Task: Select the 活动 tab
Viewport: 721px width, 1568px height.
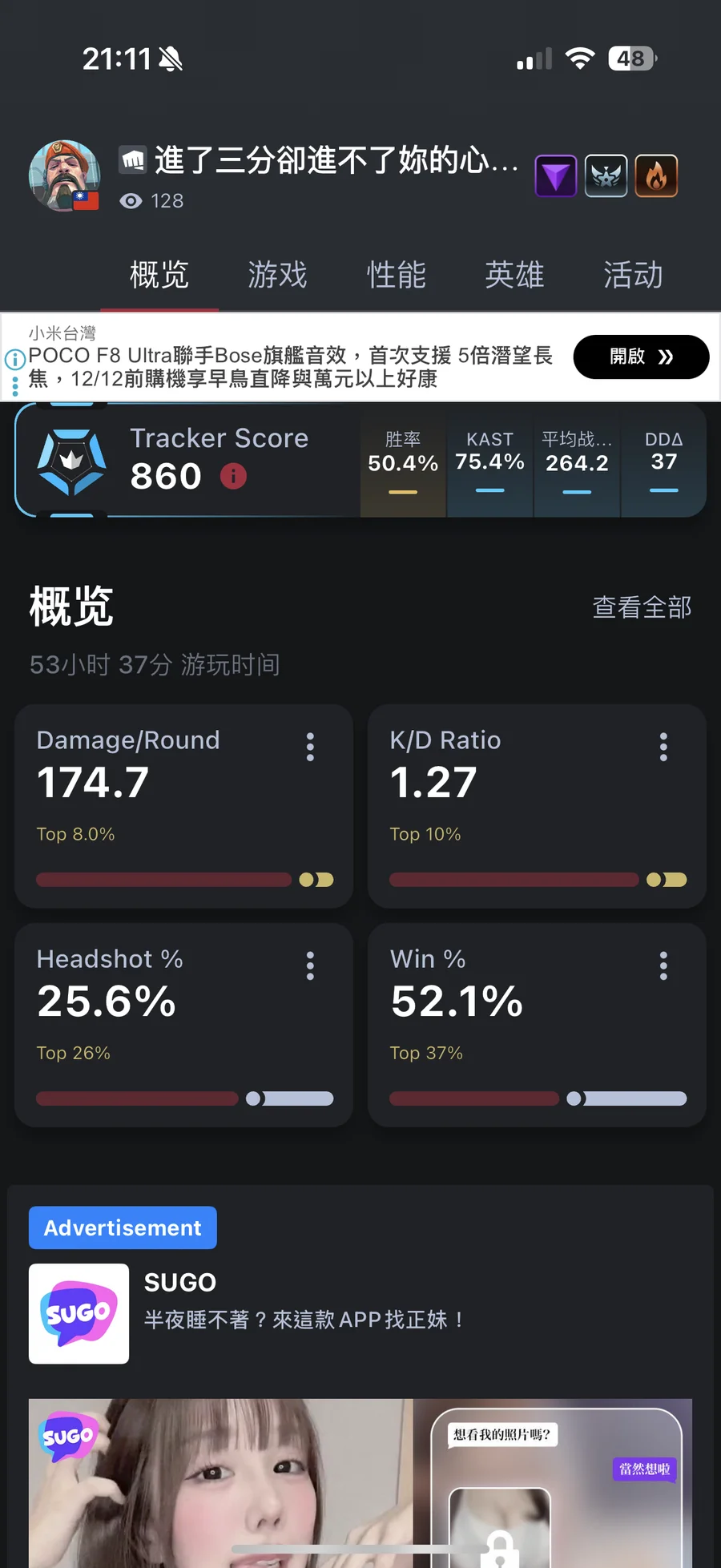Action: coord(633,275)
